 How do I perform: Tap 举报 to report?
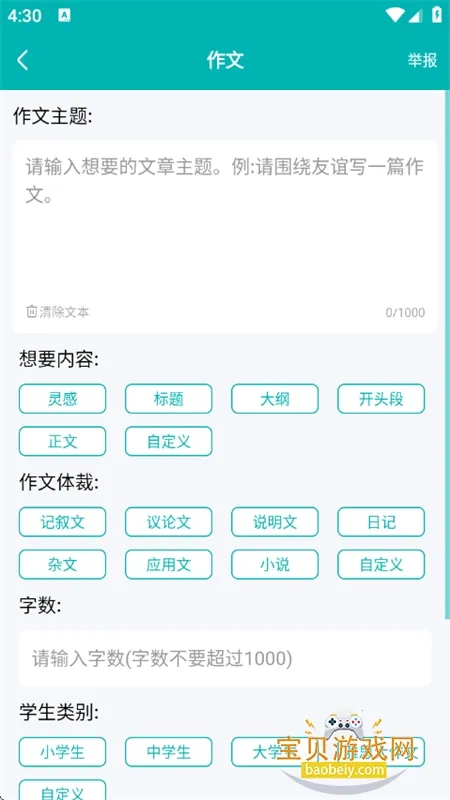422,60
